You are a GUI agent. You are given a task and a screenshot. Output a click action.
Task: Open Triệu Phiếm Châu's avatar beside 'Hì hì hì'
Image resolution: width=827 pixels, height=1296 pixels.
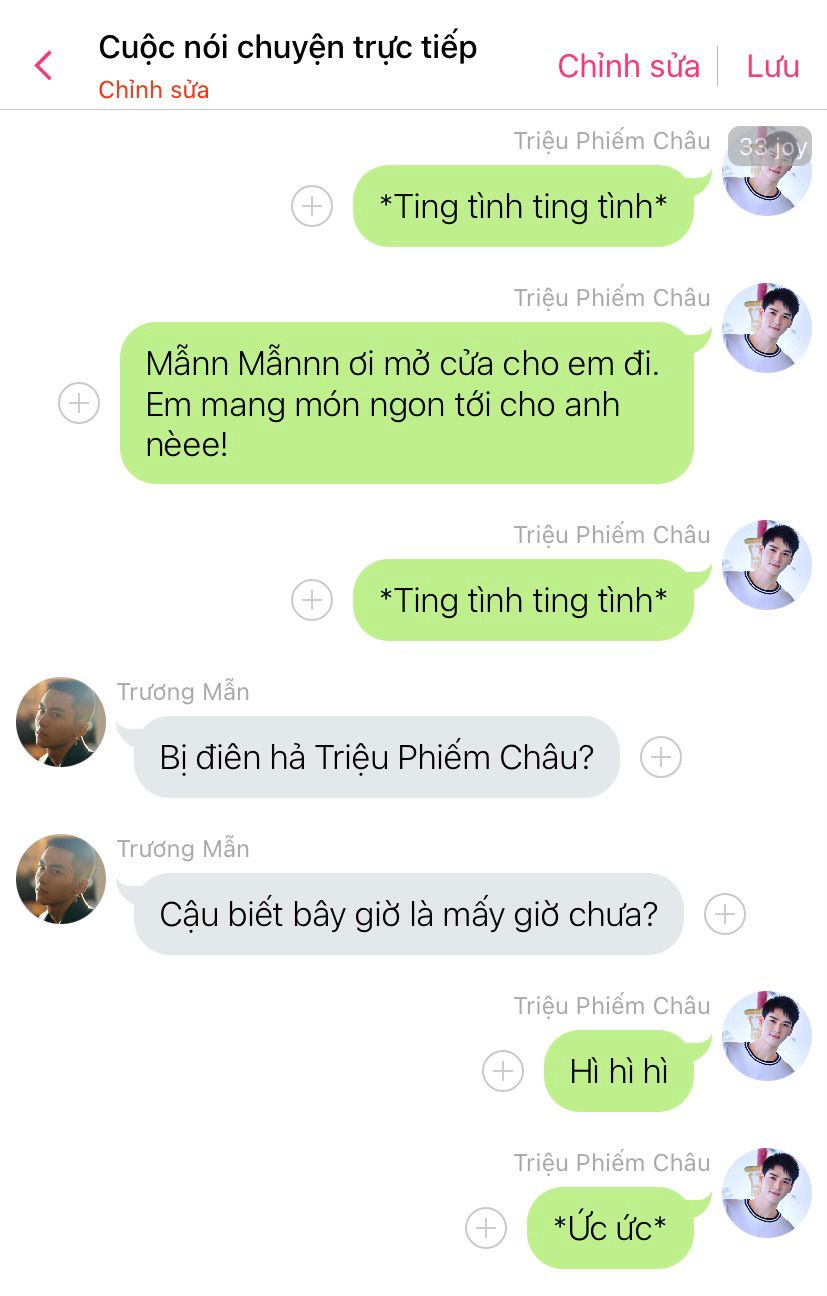click(767, 1036)
